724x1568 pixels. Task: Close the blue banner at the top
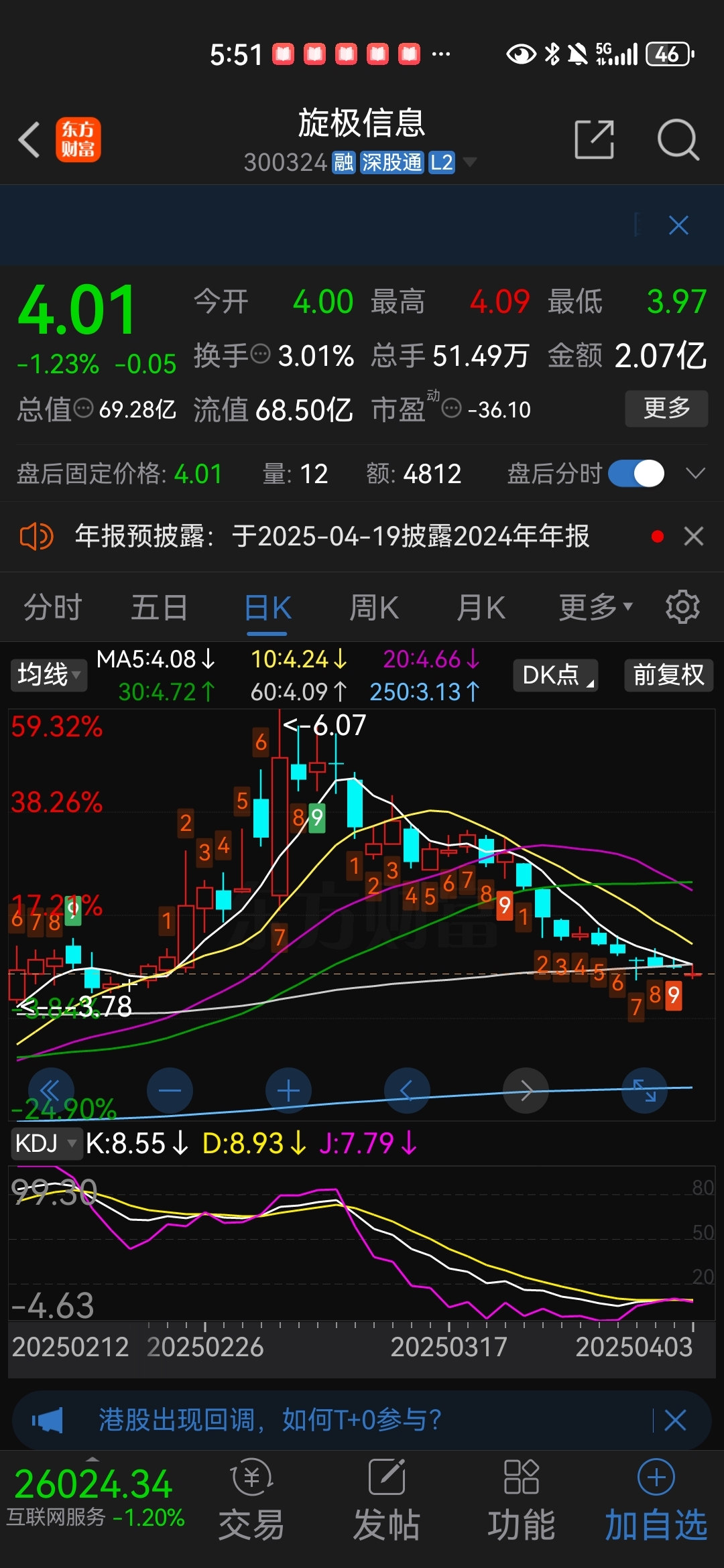point(678,225)
